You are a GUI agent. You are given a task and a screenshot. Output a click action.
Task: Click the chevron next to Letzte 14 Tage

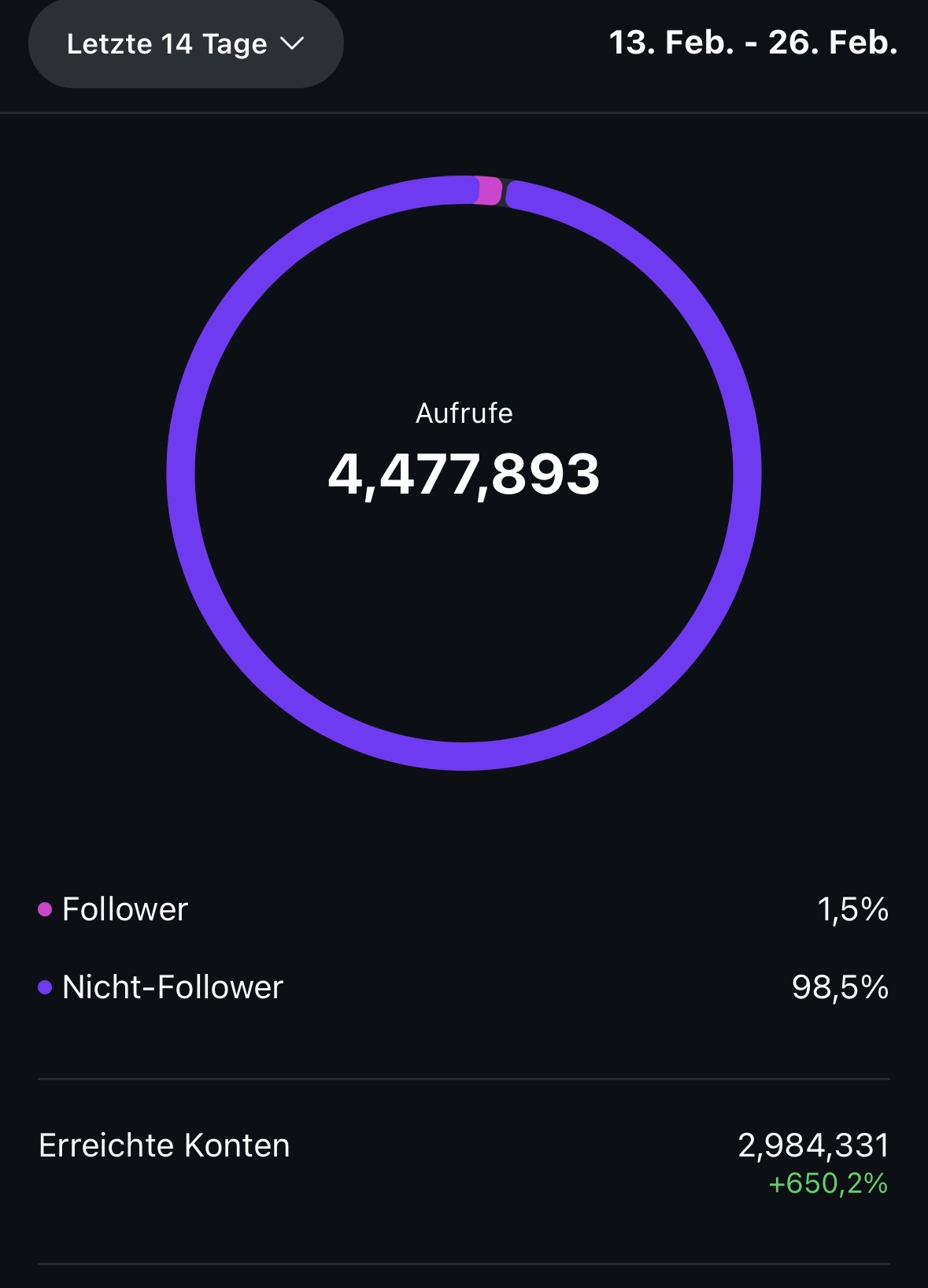293,45
